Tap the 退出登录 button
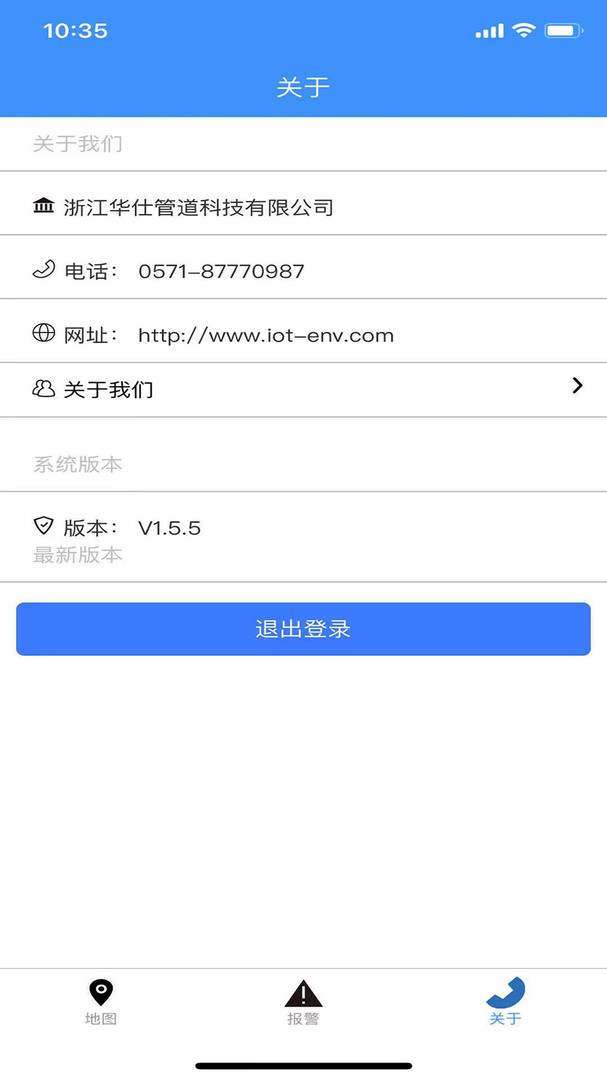 tap(303, 629)
